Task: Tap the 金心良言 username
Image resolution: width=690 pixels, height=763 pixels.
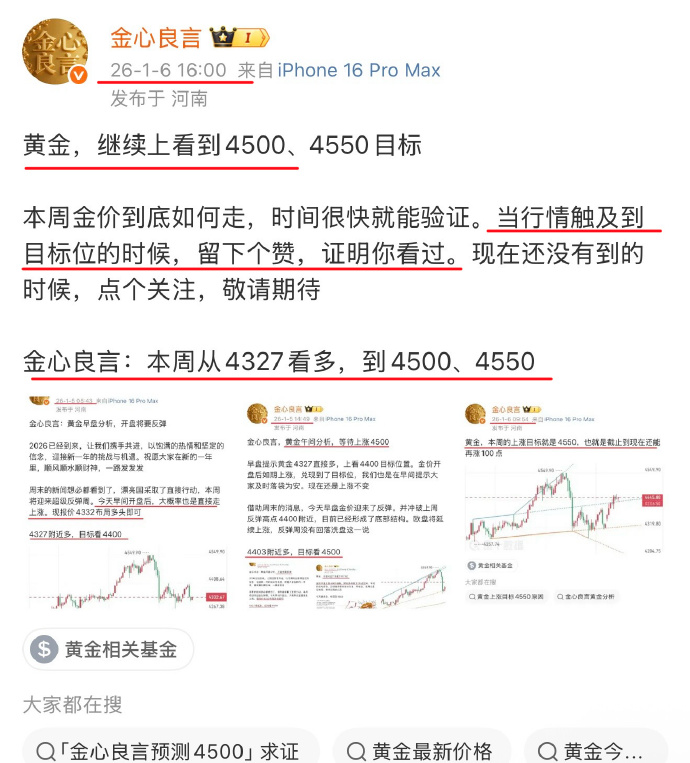Action: tap(155, 38)
